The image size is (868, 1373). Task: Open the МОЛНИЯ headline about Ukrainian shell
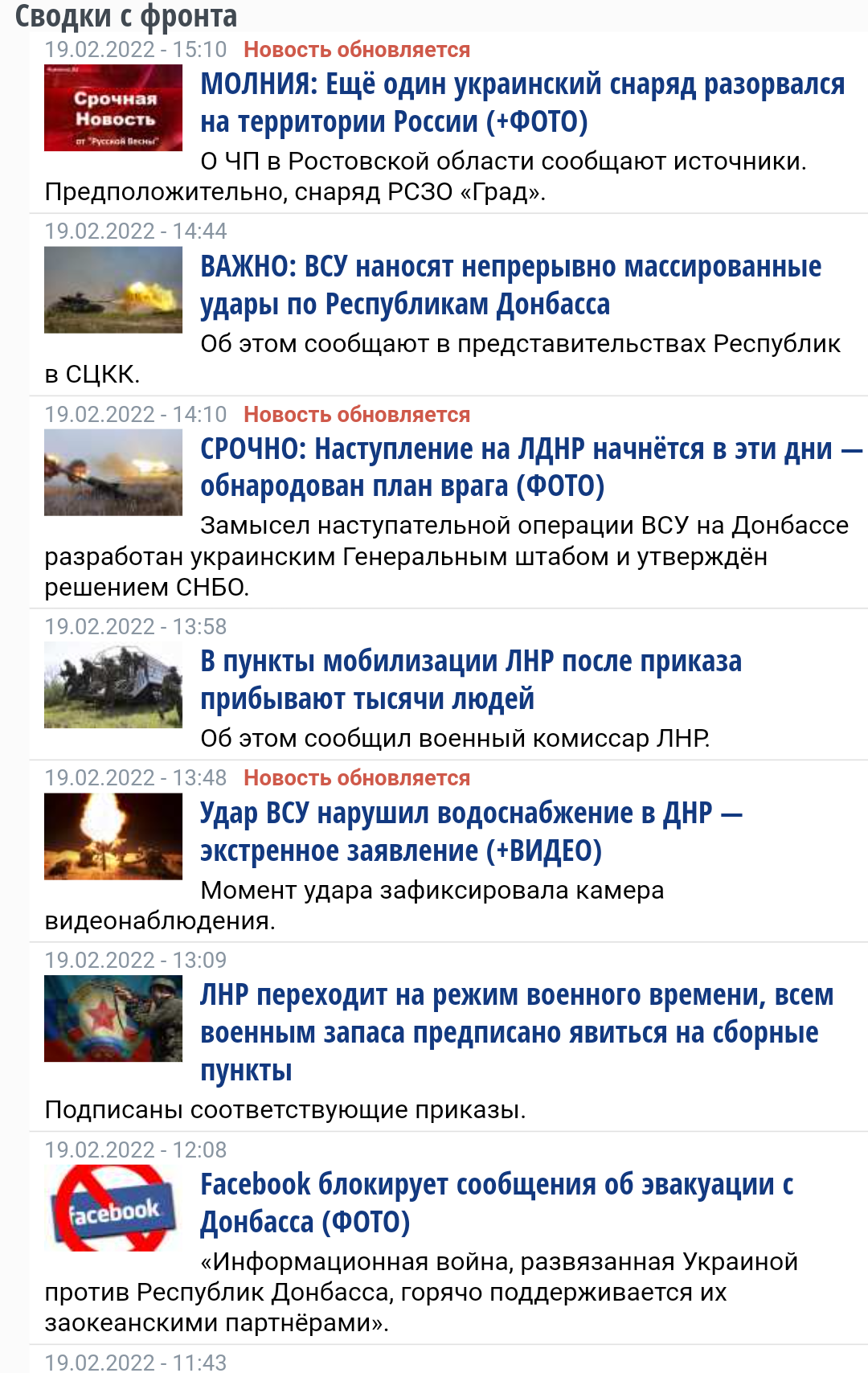pos(522,103)
